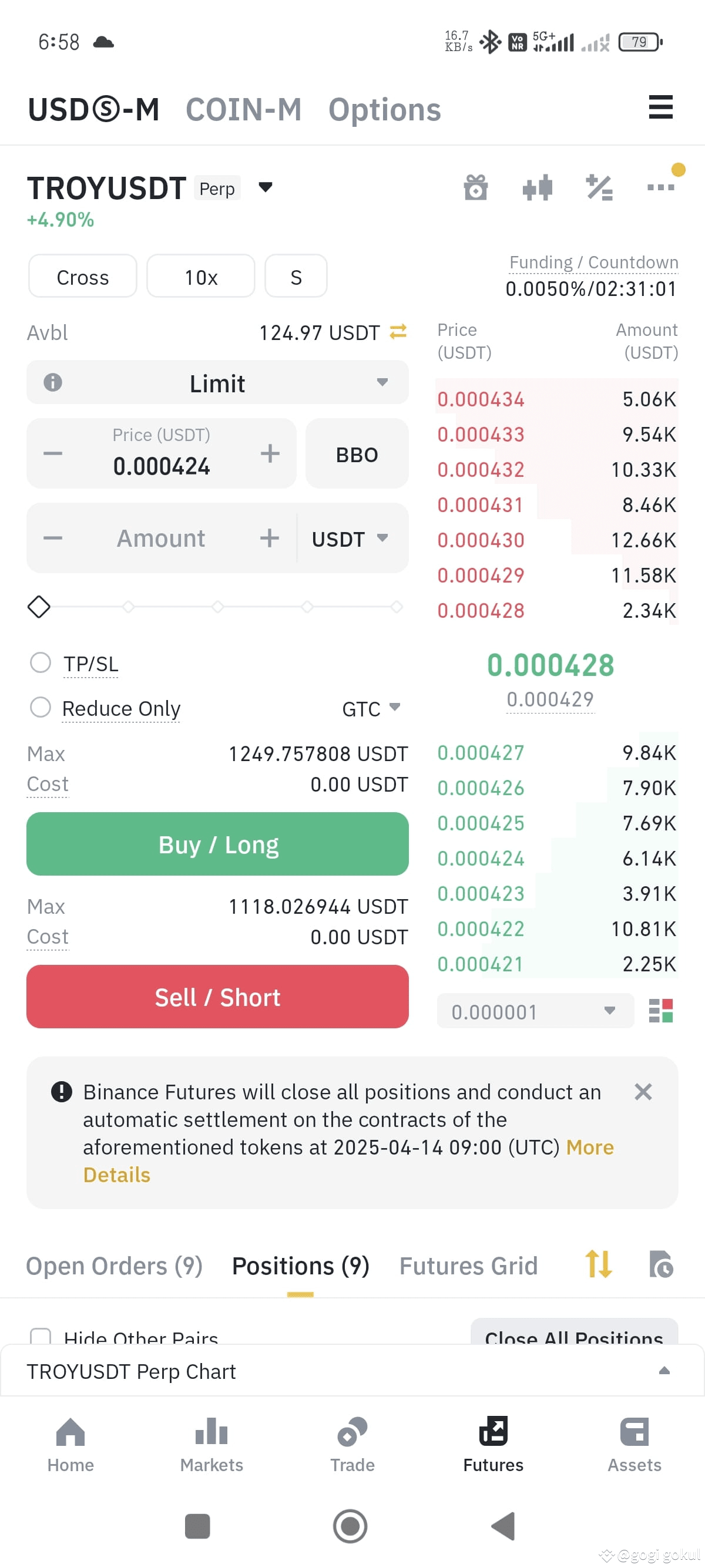The width and height of the screenshot is (705, 1568).
Task: Adjust the 10x leverage
Action: (201, 277)
